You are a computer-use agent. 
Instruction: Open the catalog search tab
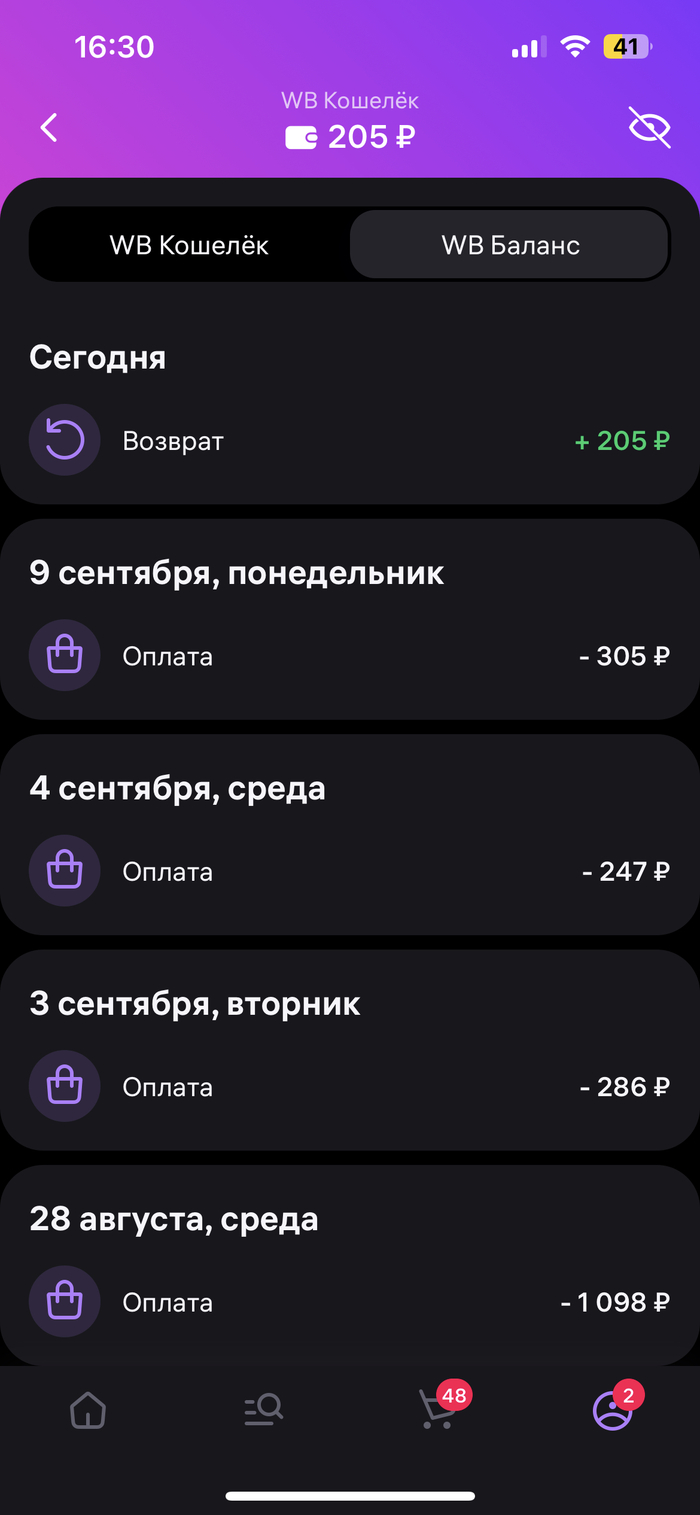pos(264,1411)
